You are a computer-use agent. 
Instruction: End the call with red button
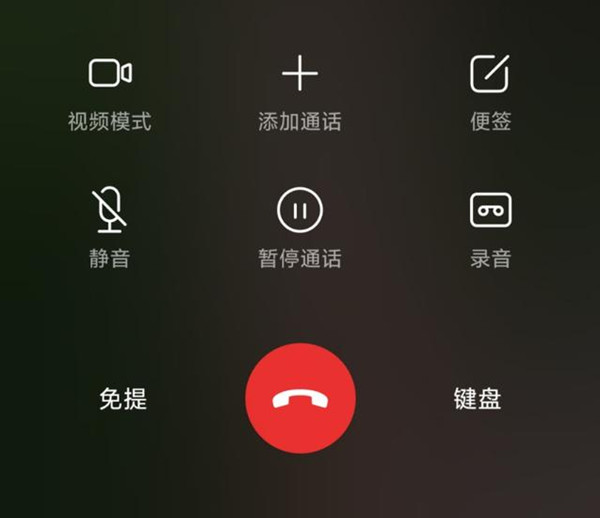[x=300, y=399]
